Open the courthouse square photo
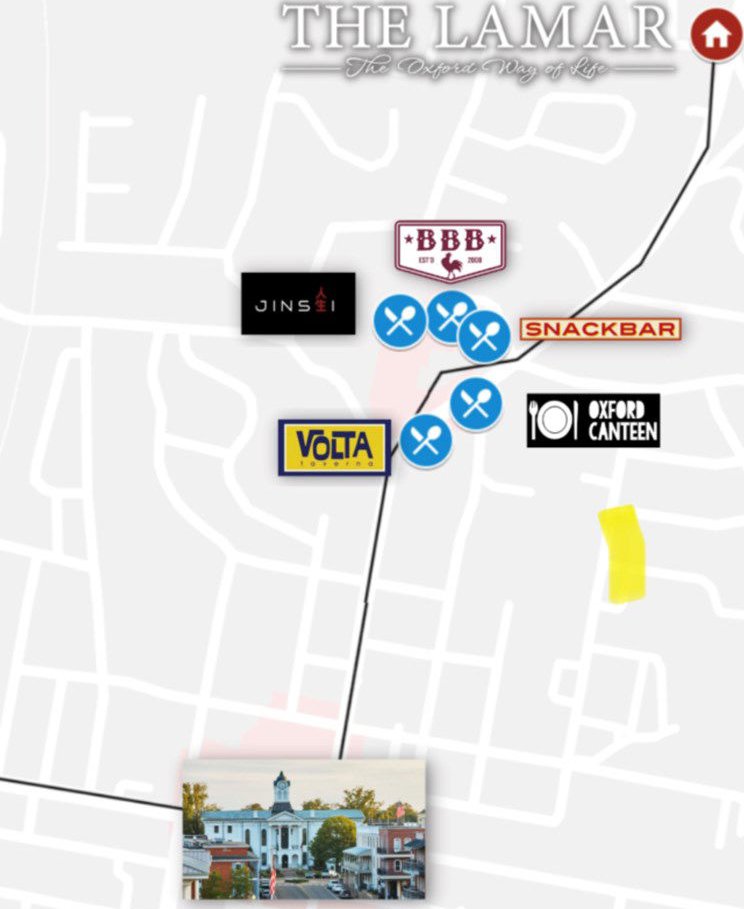This screenshot has width=744, height=909. pos(304,829)
